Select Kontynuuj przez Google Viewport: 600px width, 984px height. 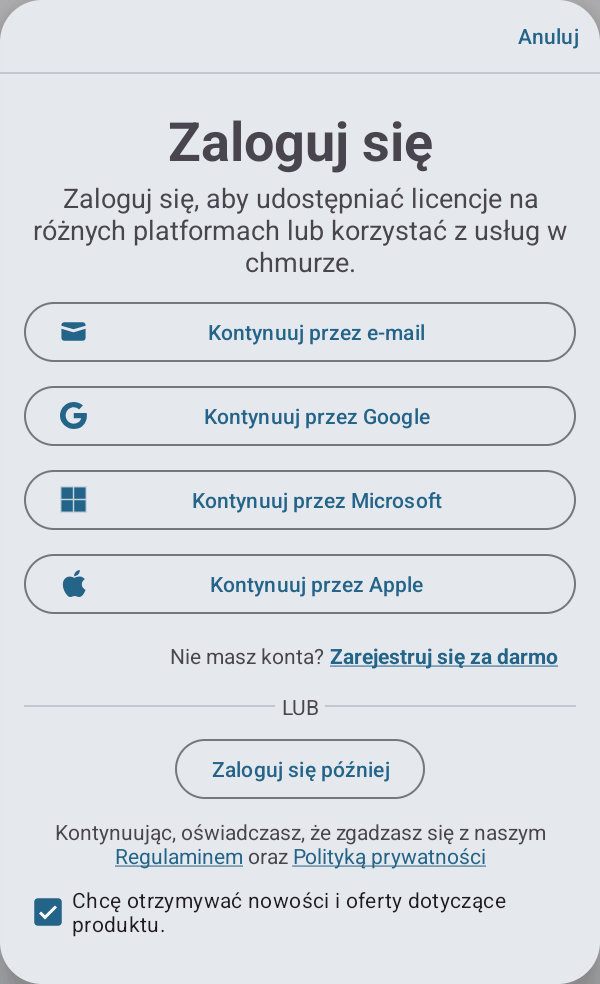[300, 416]
